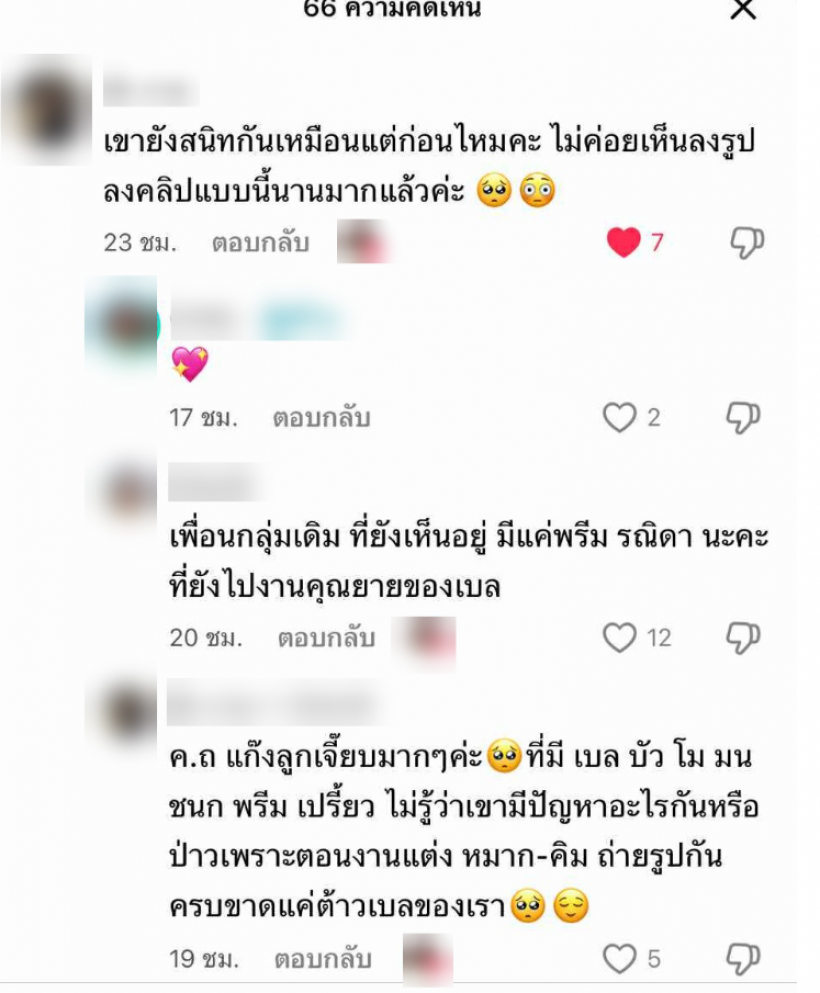Like the sparkling heart emoji comment

619,417
